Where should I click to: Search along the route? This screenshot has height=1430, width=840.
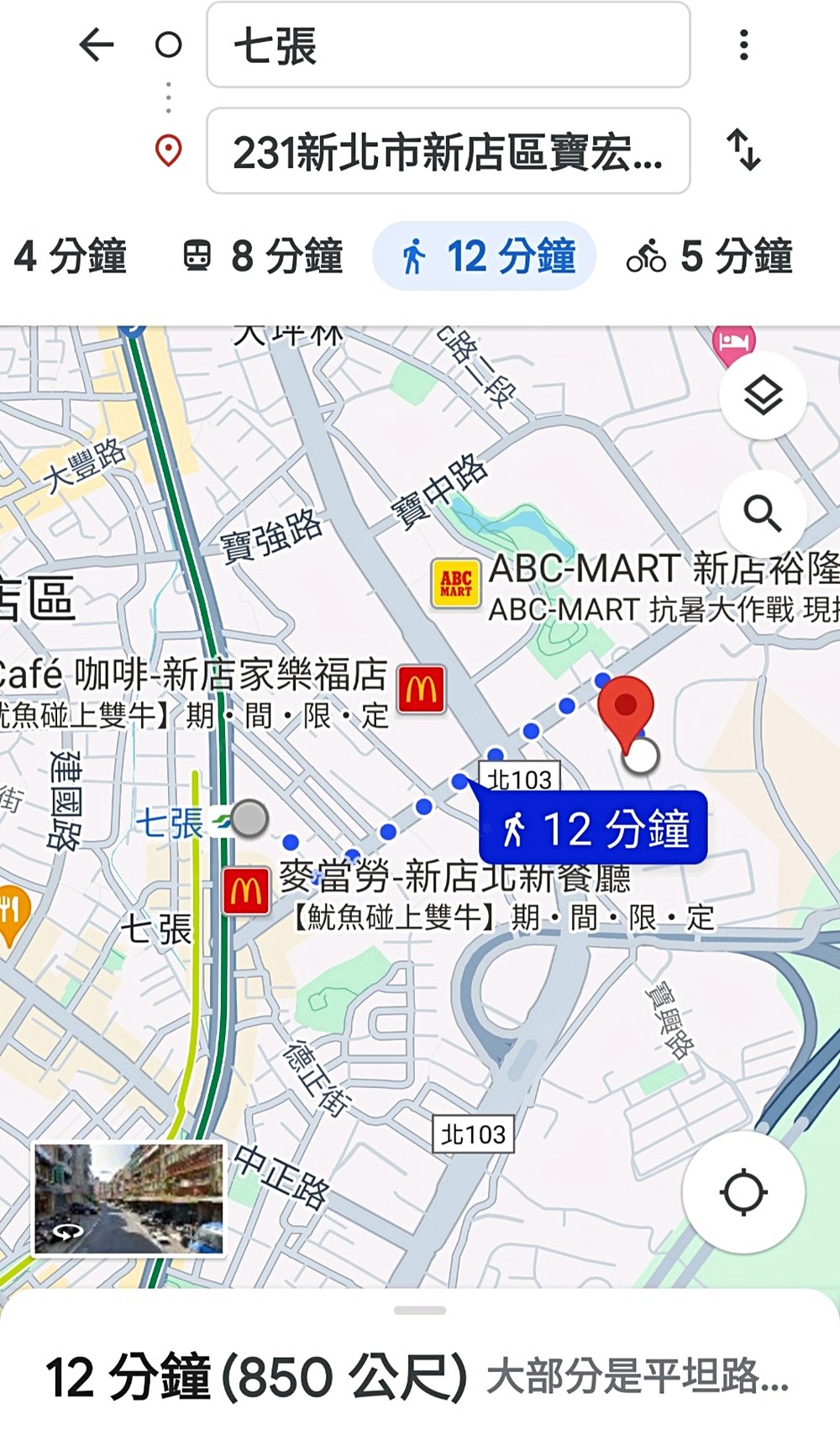click(x=763, y=513)
